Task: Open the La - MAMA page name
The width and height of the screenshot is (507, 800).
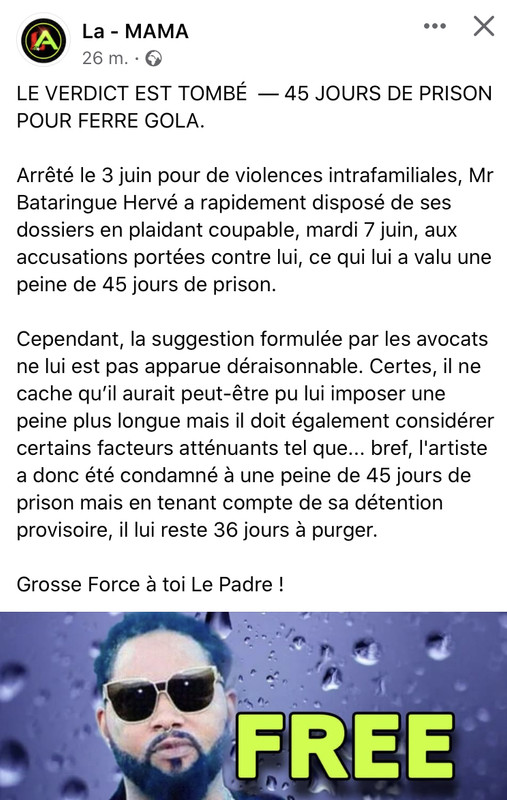Action: [x=135, y=31]
